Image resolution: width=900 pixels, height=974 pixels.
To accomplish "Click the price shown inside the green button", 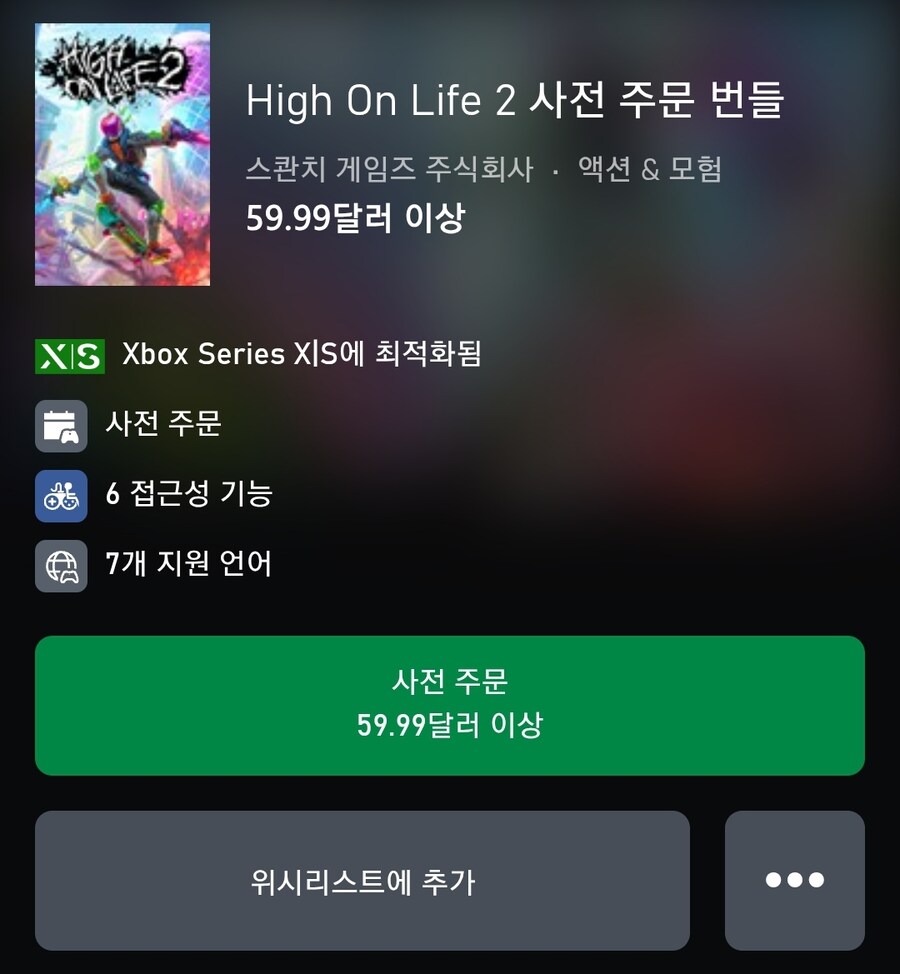I will 451,723.
